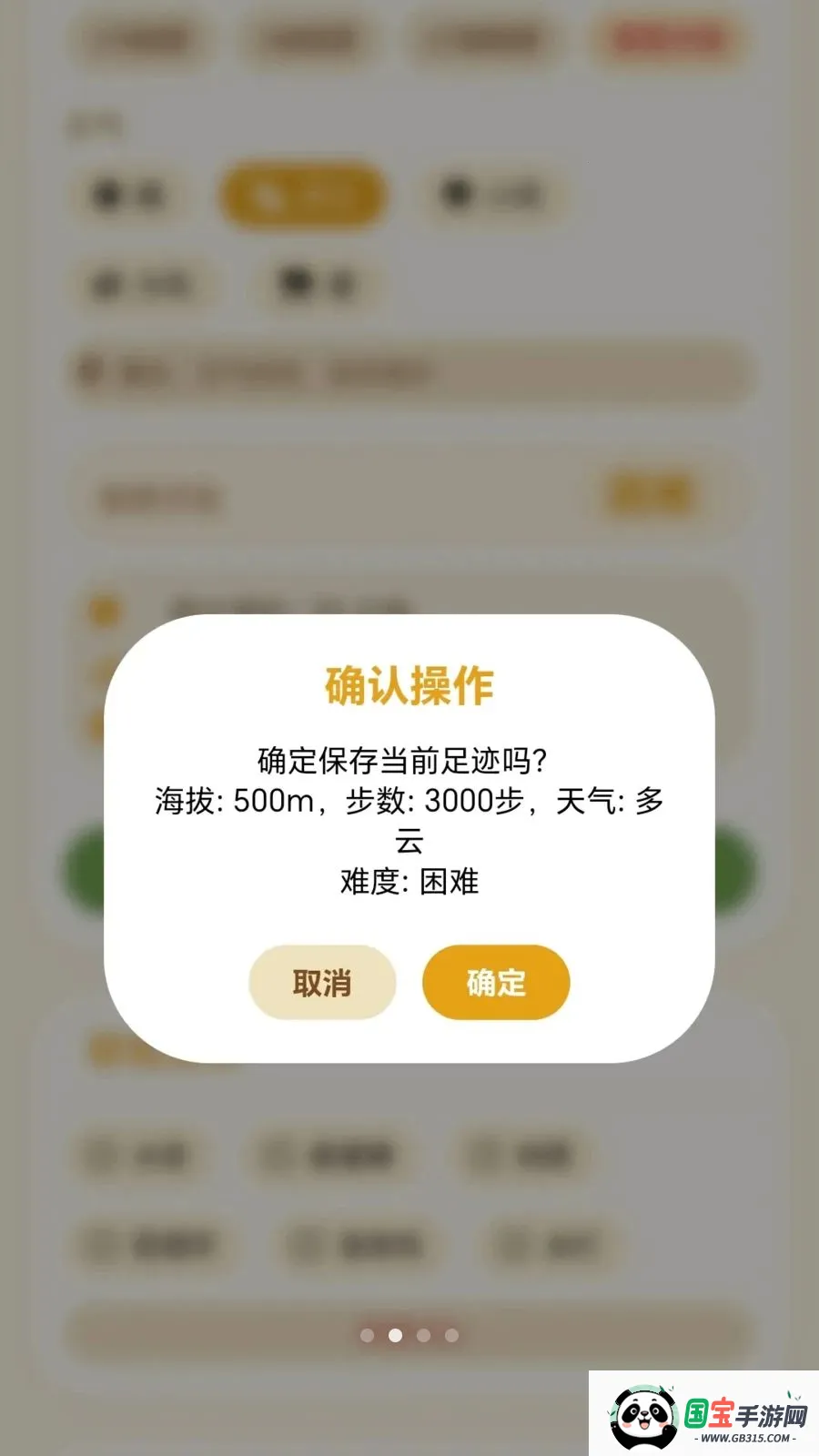Tap the first tan pill in the top row
The image size is (819, 1456).
point(141,38)
